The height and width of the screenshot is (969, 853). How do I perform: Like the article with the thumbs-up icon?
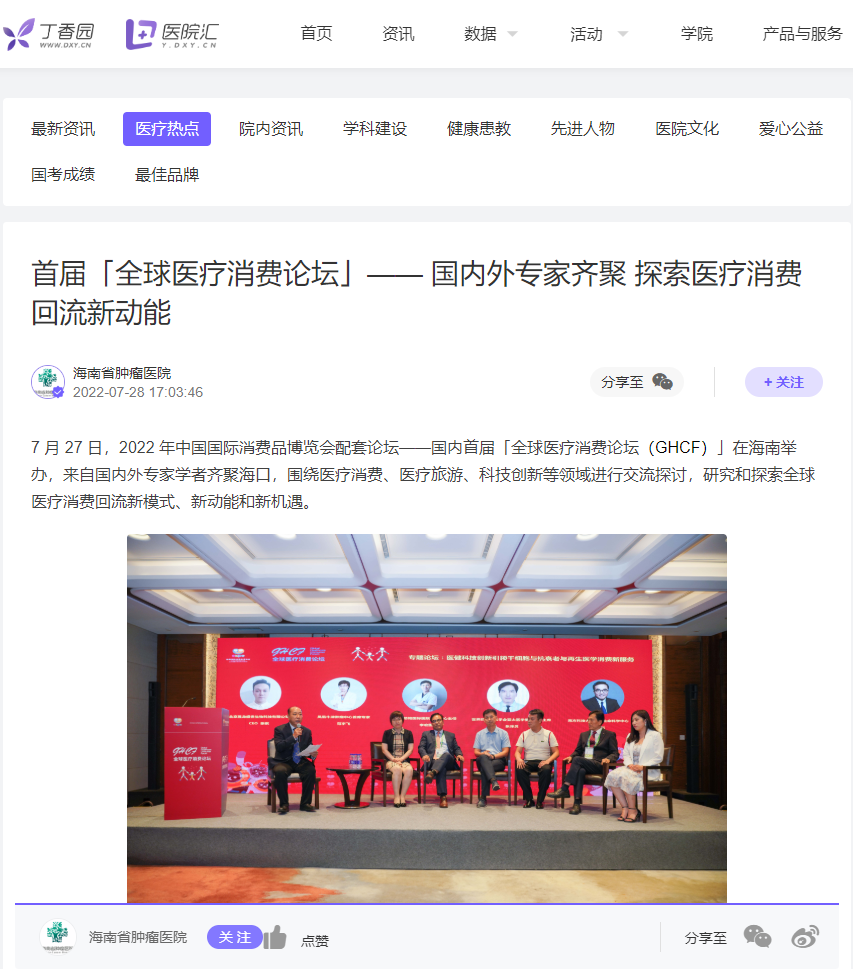point(275,938)
